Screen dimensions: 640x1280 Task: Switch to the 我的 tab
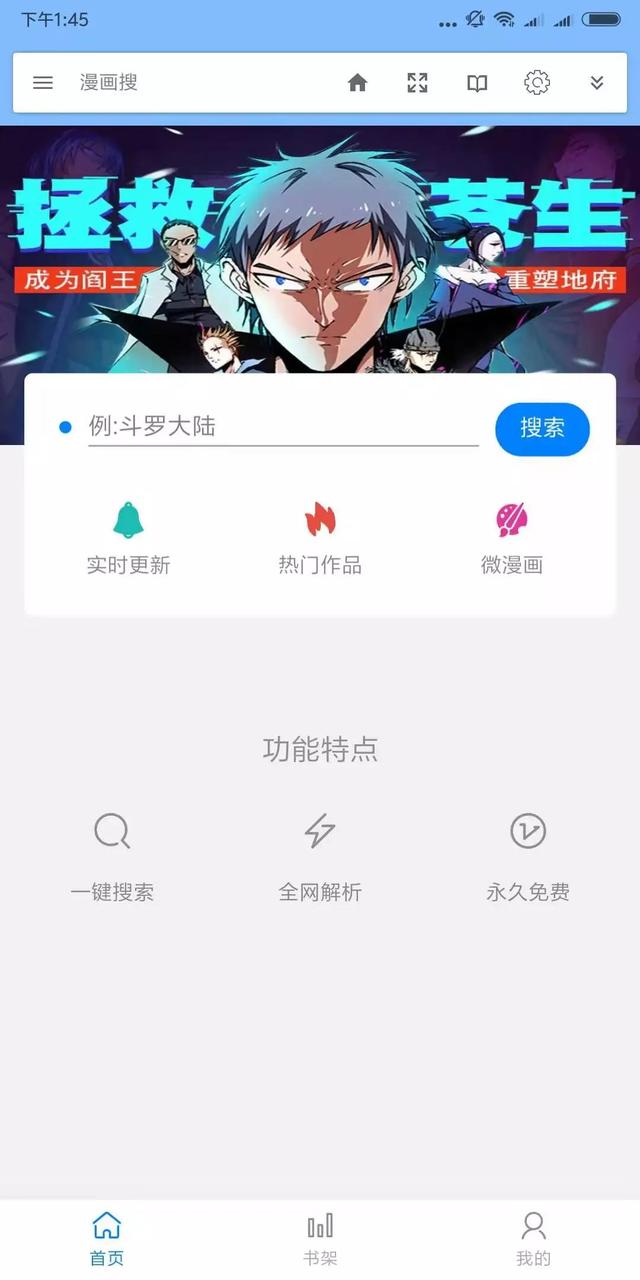pos(533,1240)
